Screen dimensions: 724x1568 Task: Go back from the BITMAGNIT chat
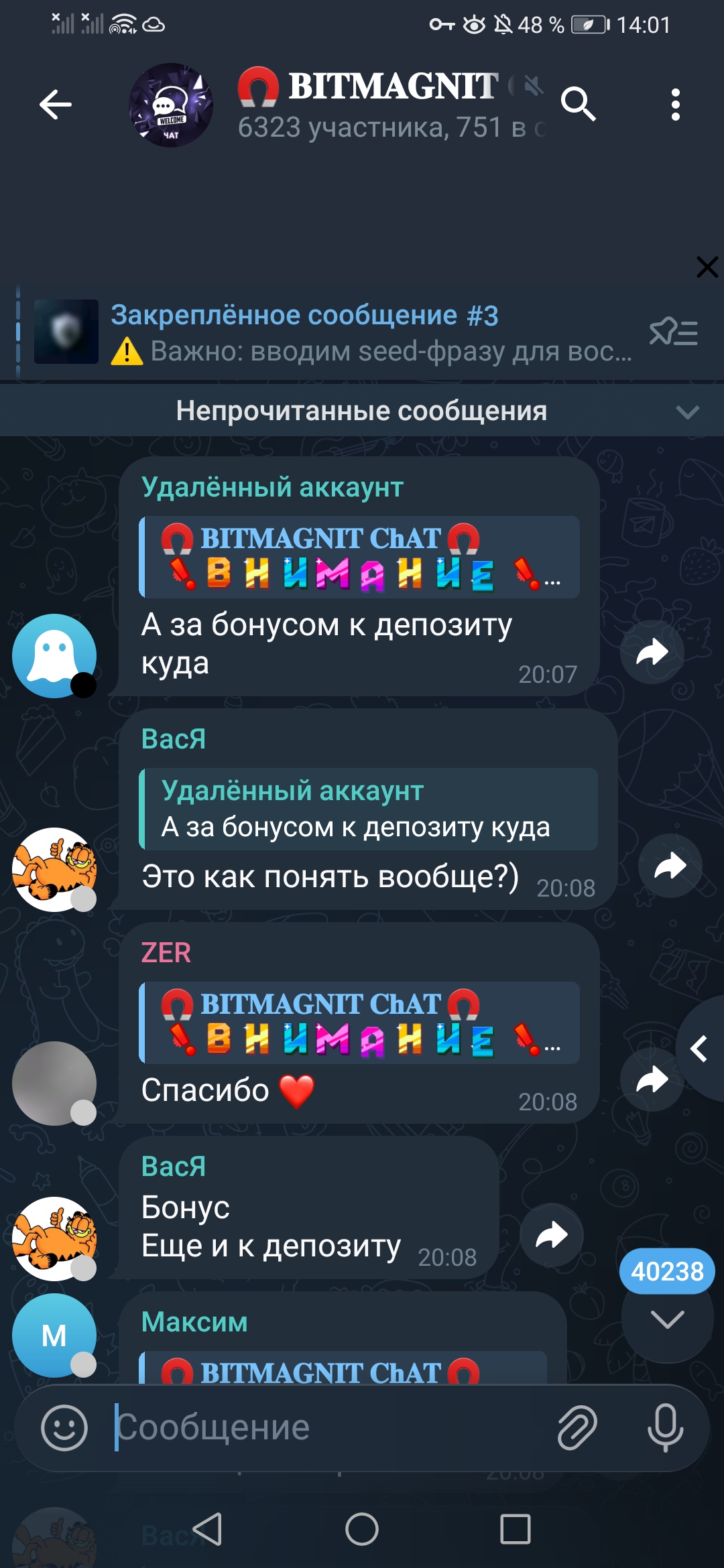click(x=55, y=105)
